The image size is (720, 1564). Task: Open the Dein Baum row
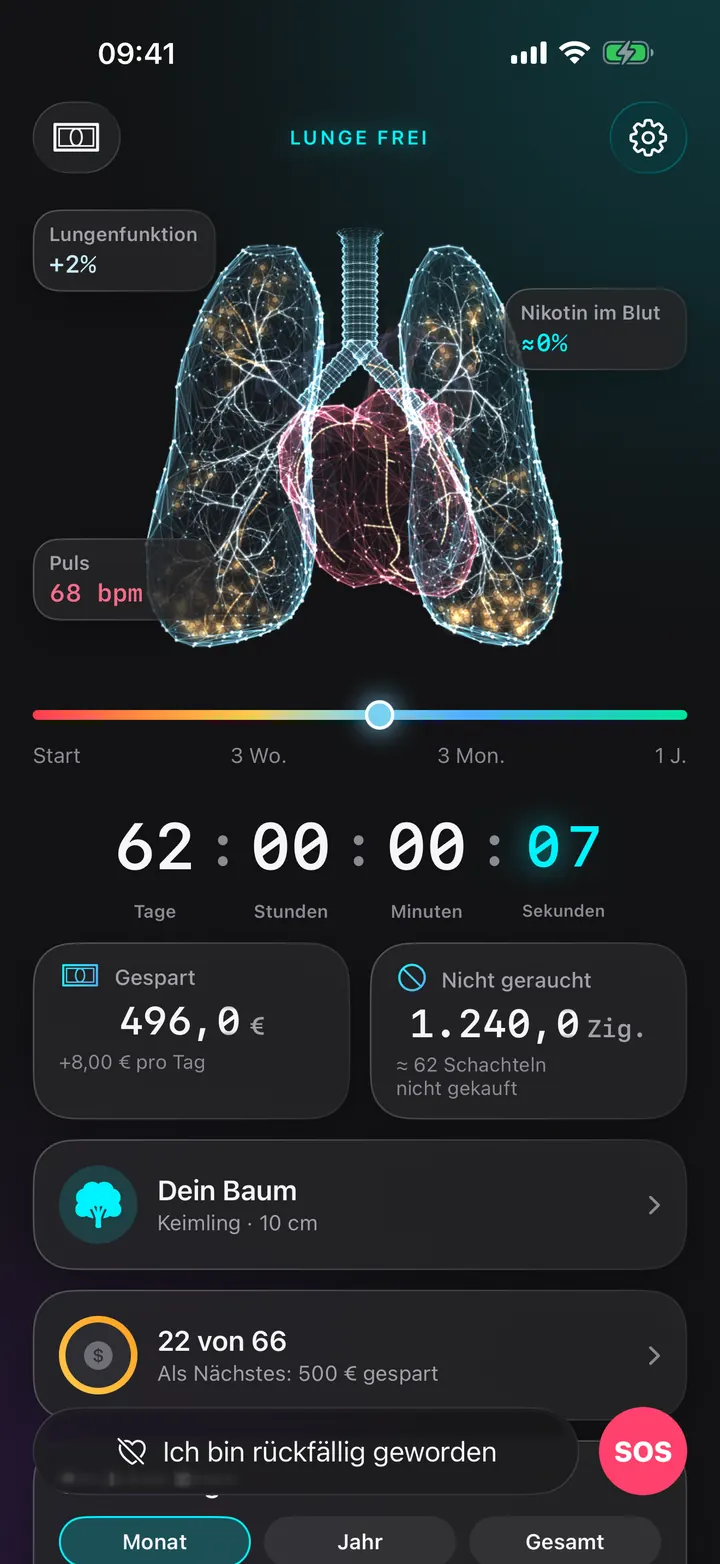[x=360, y=1205]
